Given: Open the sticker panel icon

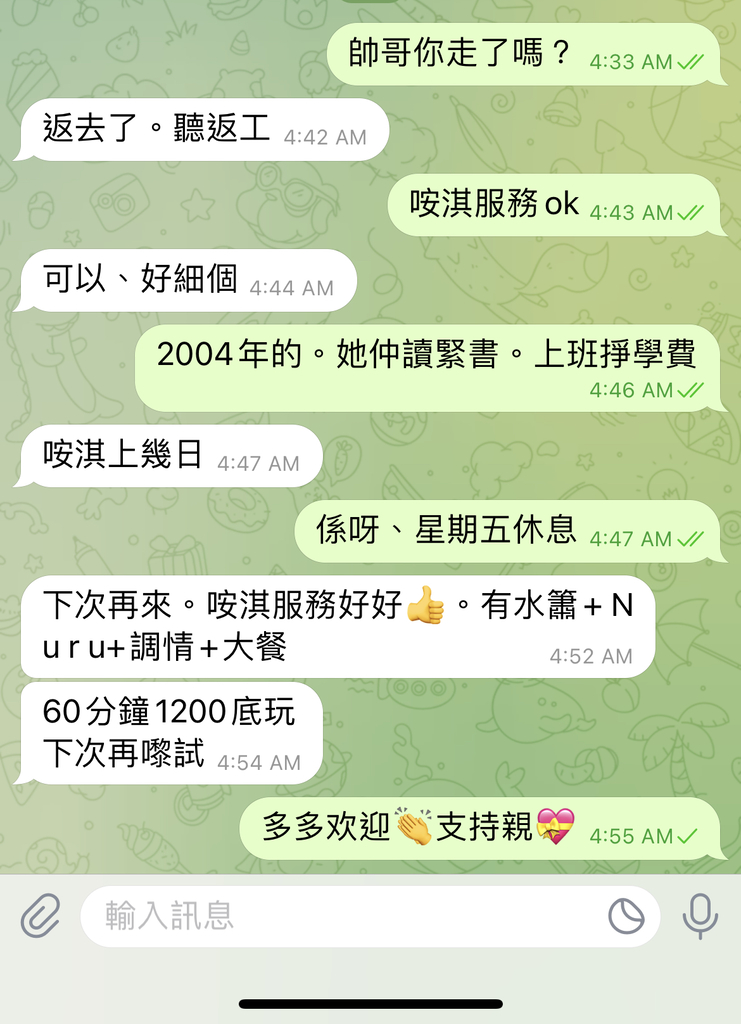Looking at the screenshot, I should pyautogui.click(x=626, y=915).
